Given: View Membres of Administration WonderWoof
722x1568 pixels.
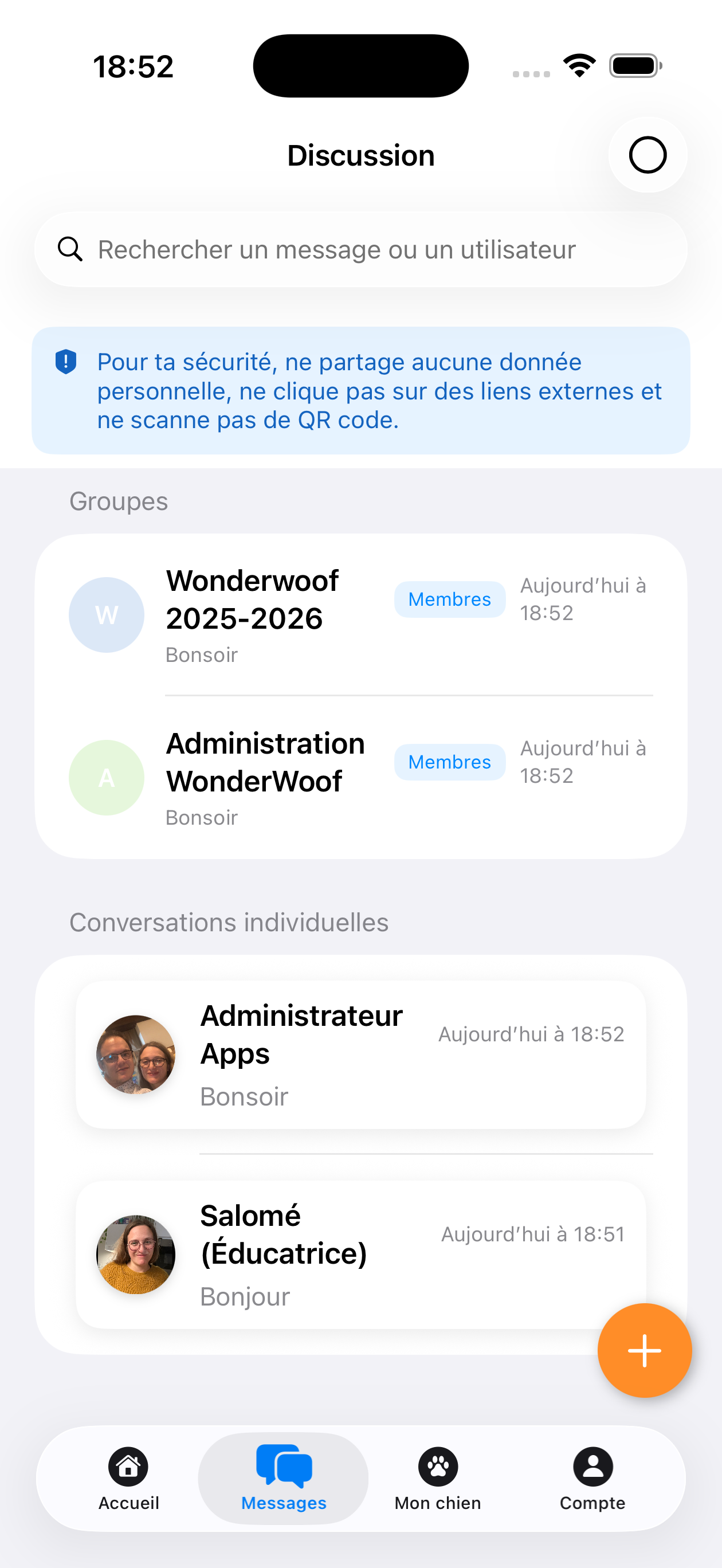Looking at the screenshot, I should point(449,762).
